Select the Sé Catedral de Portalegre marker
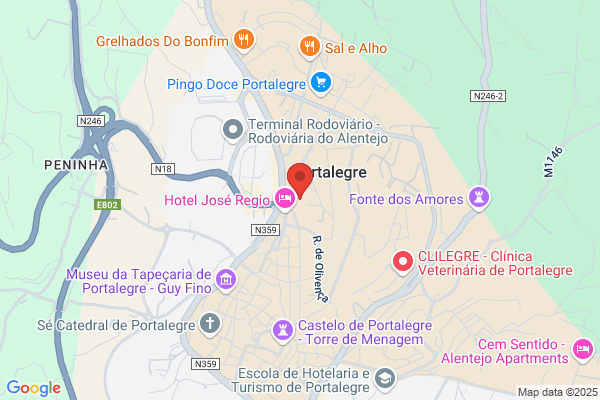 (210, 324)
